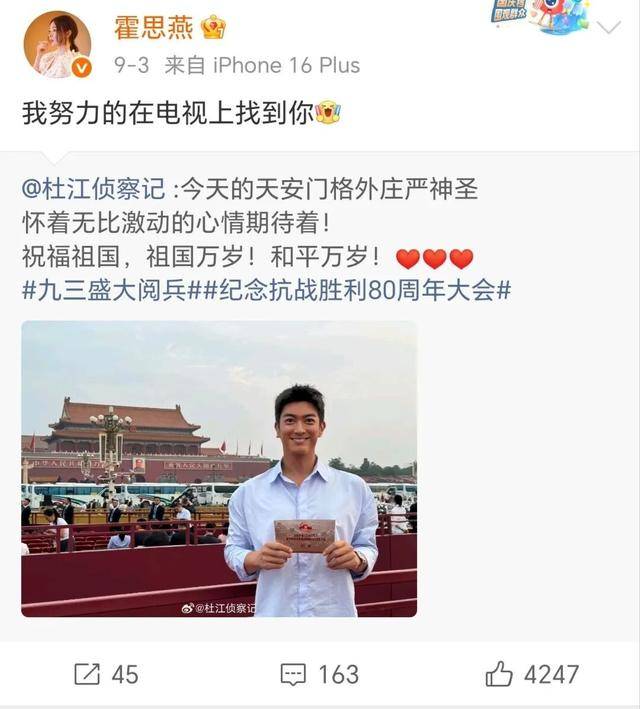View the reposted Tiananmen photo

pyautogui.click(x=219, y=468)
